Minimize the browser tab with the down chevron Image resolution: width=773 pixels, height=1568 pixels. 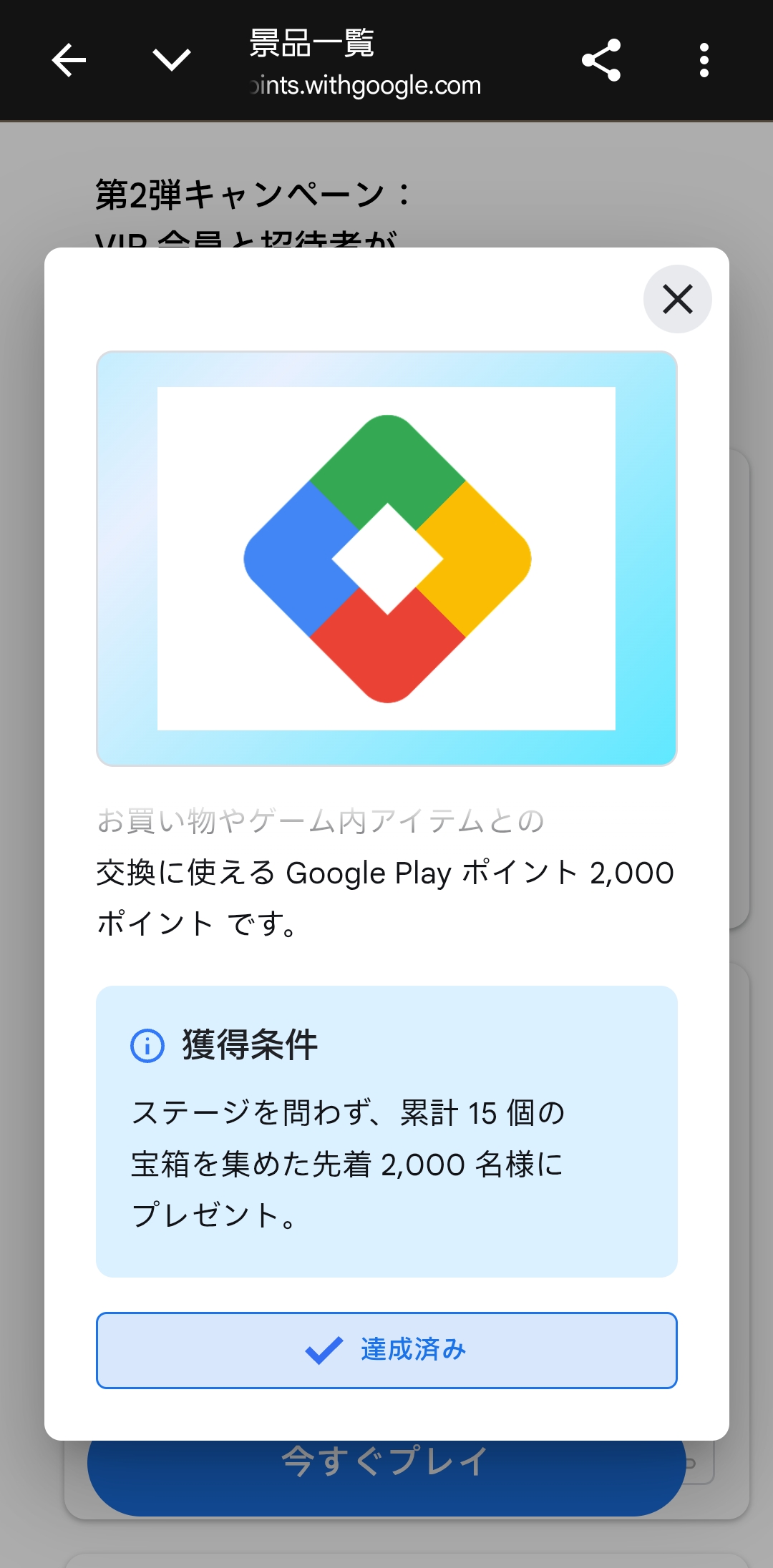click(172, 60)
